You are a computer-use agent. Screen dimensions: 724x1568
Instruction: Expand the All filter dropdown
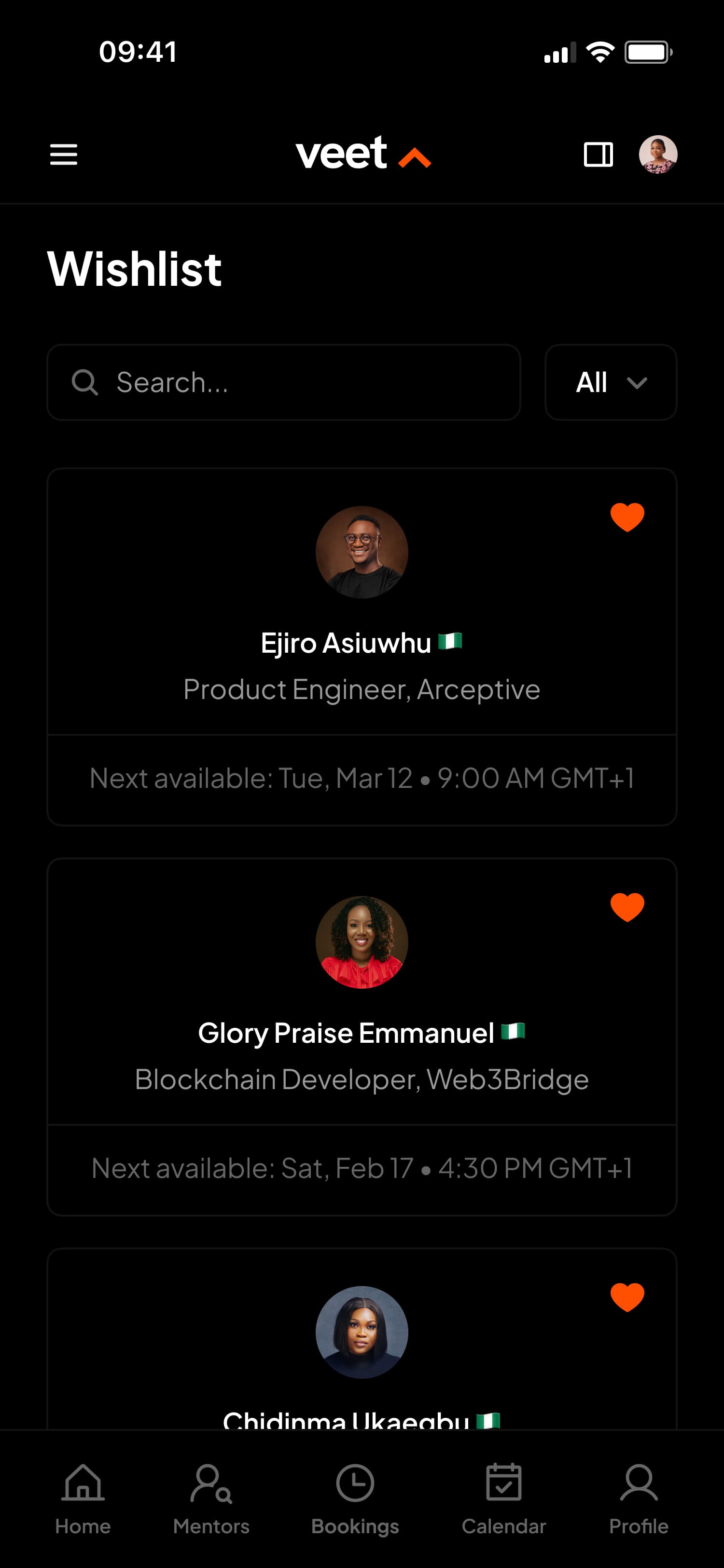[610, 382]
